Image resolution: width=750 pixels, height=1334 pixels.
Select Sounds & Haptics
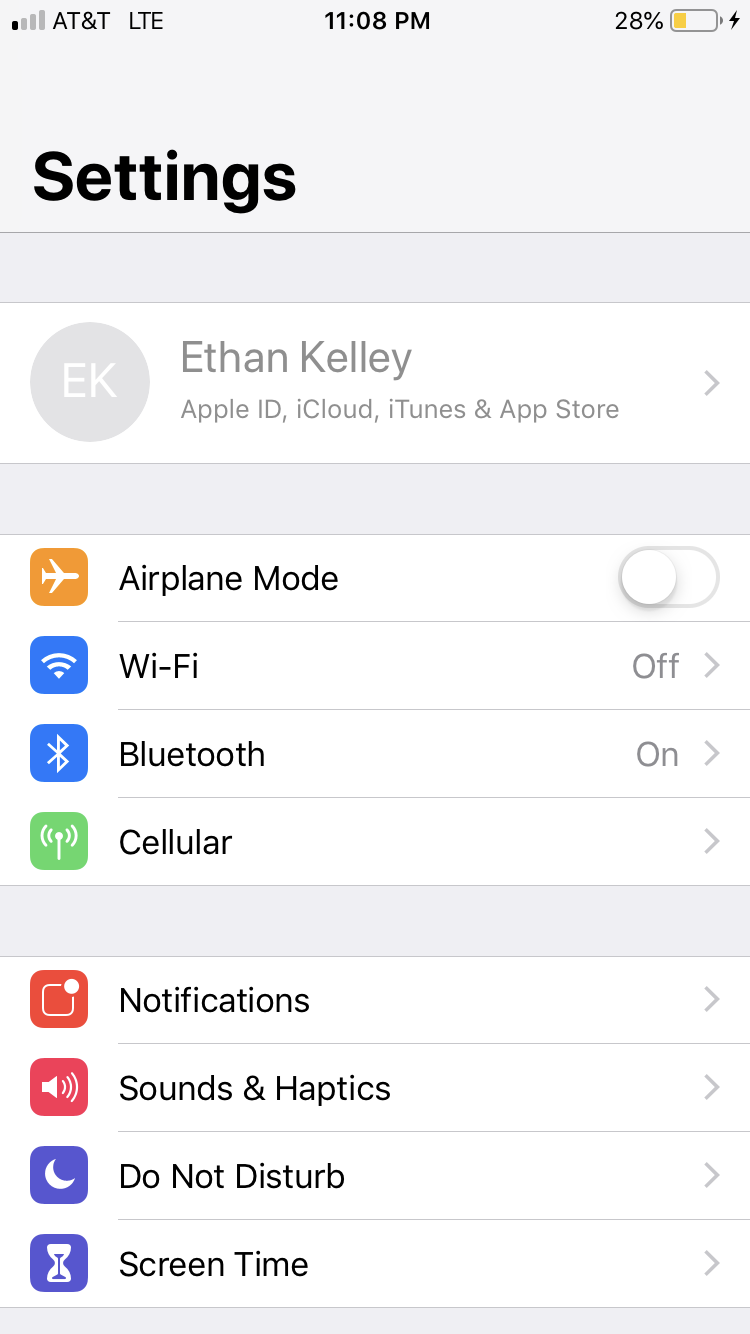click(375, 1088)
